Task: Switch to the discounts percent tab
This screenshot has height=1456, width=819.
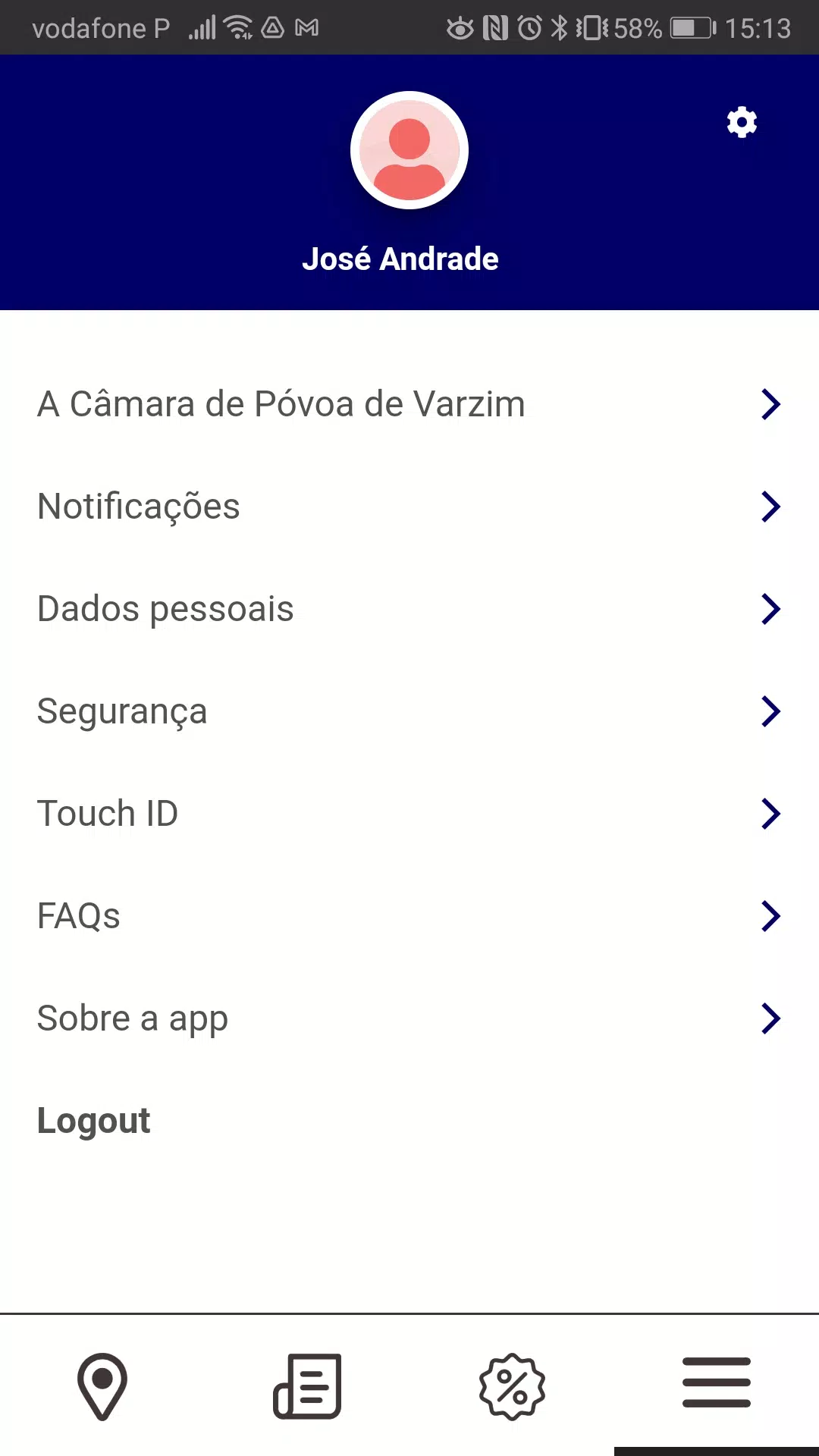Action: point(512,1386)
